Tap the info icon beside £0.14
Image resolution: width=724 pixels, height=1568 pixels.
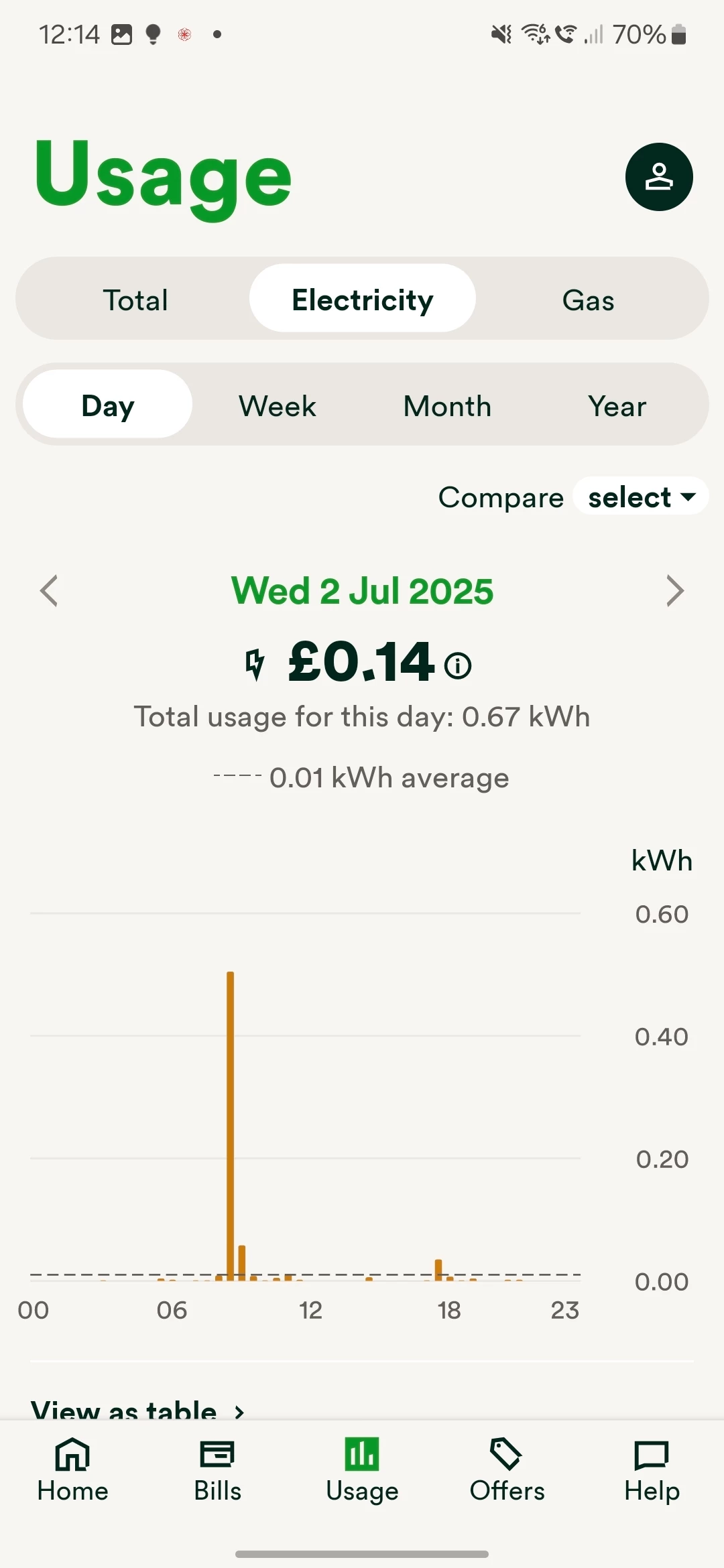click(x=459, y=665)
